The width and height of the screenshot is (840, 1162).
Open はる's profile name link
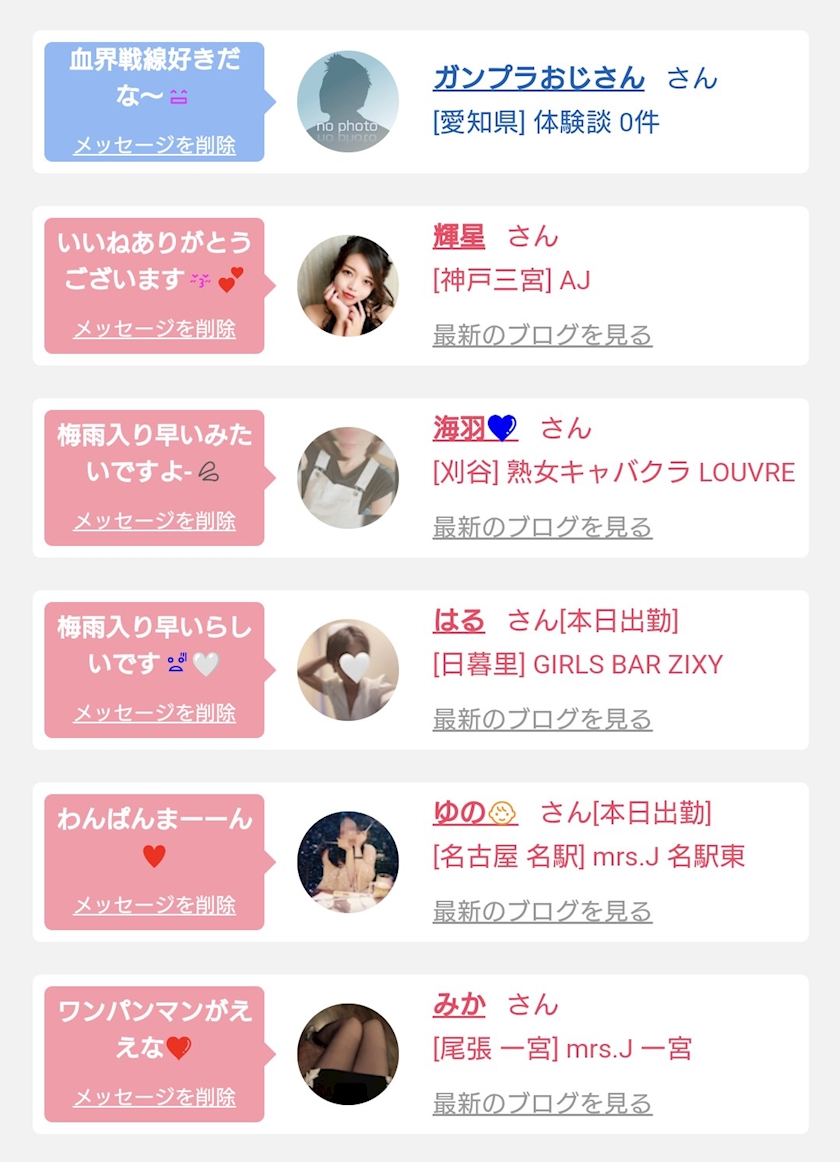pyautogui.click(x=459, y=620)
